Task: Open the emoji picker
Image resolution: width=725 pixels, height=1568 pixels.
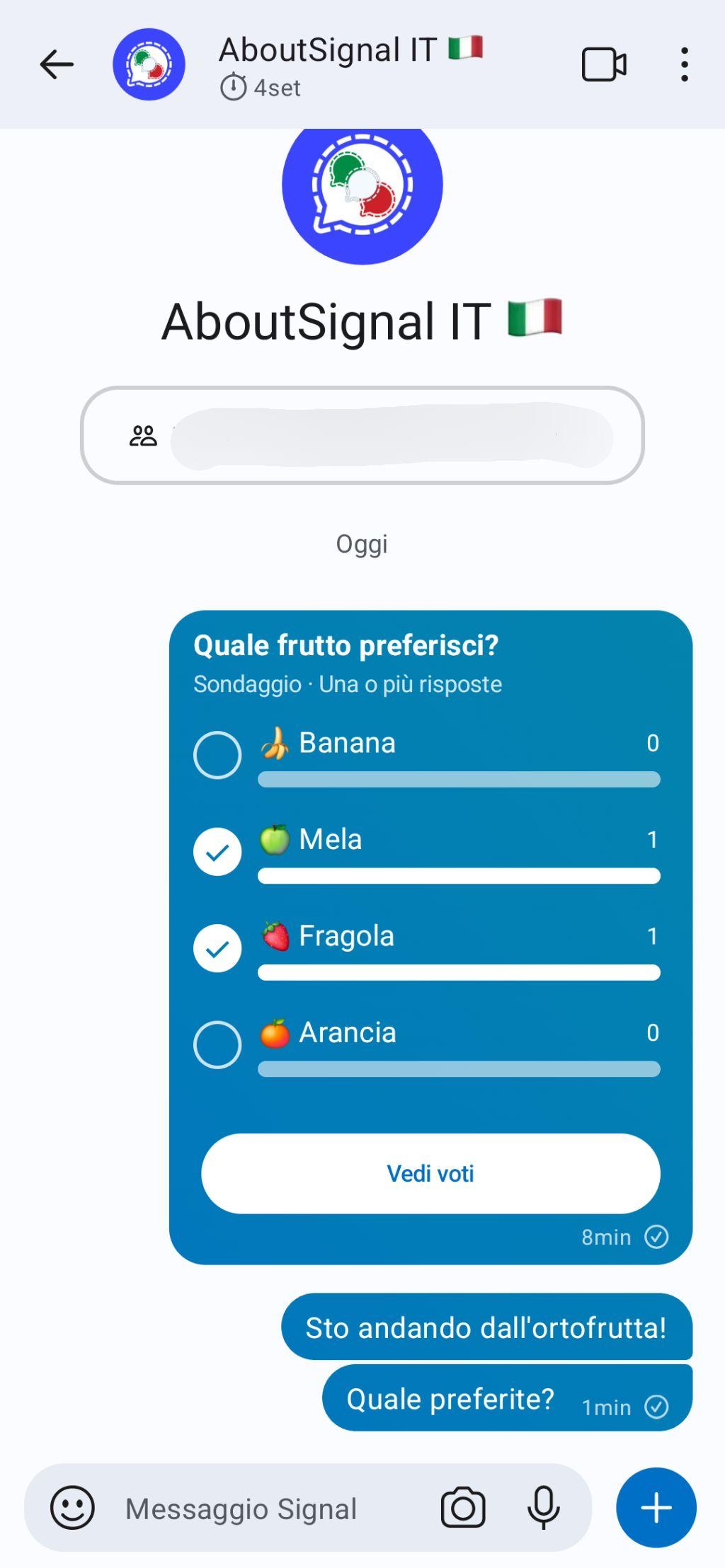Action: point(72,1508)
